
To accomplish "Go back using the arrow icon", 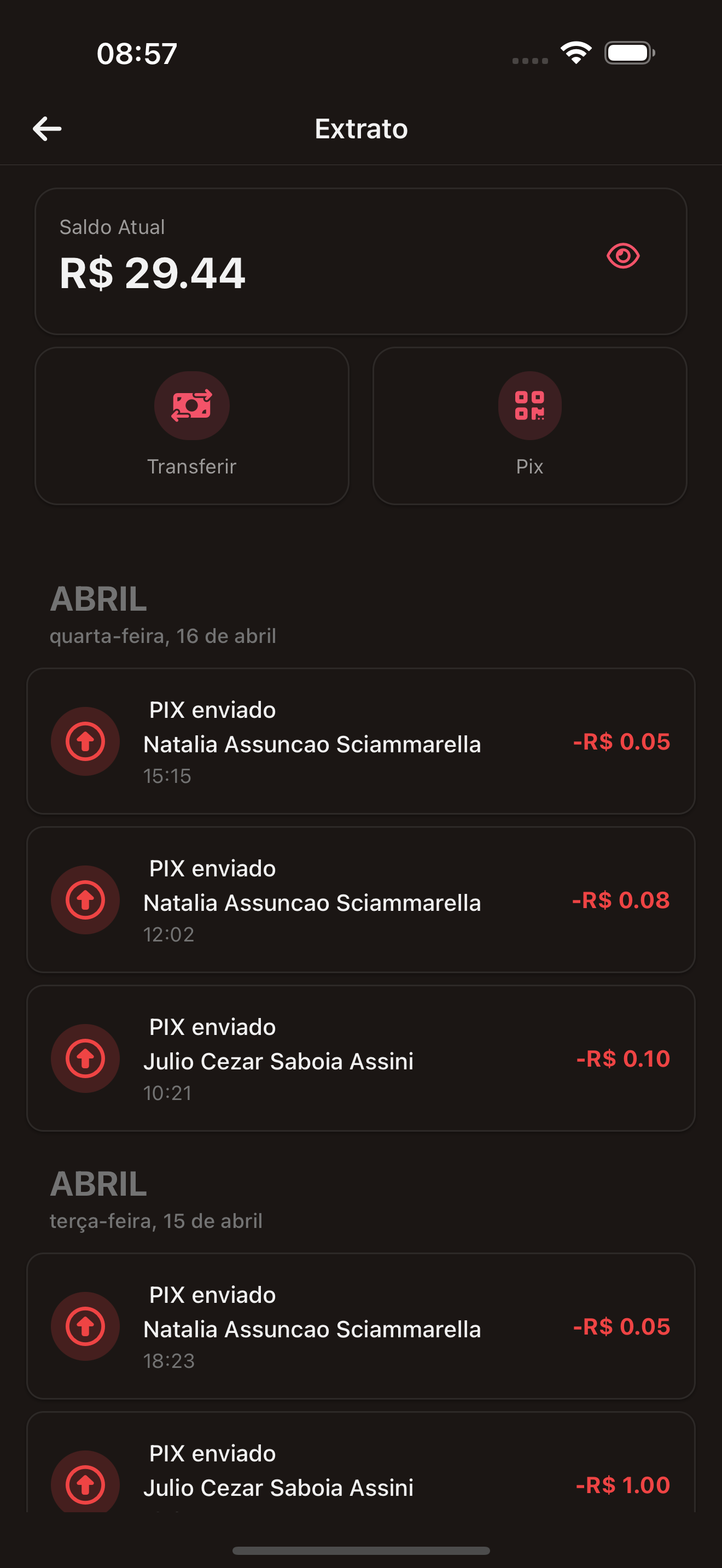I will coord(47,128).
